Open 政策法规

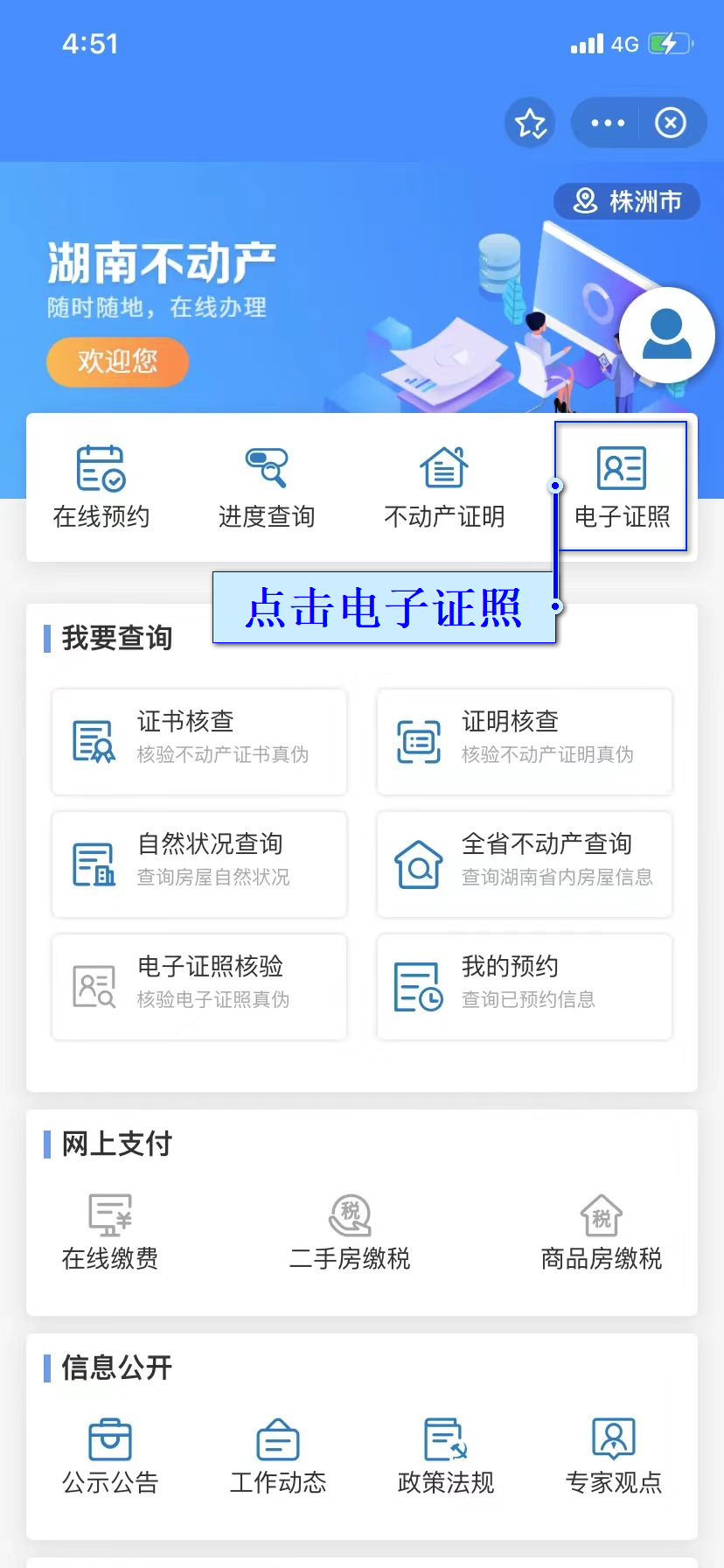point(446,1456)
